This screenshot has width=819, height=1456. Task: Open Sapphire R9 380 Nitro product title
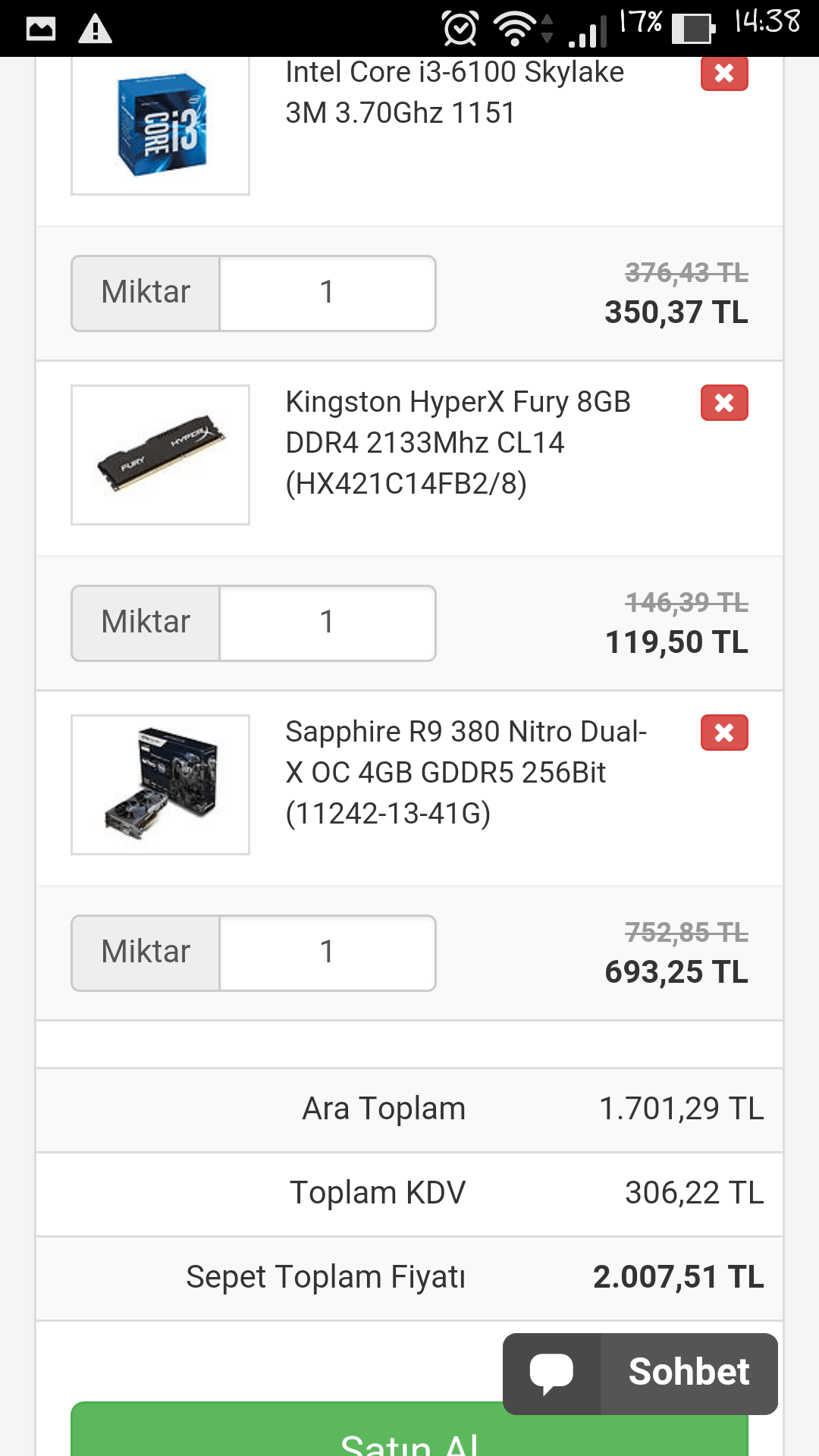pyautogui.click(x=465, y=773)
